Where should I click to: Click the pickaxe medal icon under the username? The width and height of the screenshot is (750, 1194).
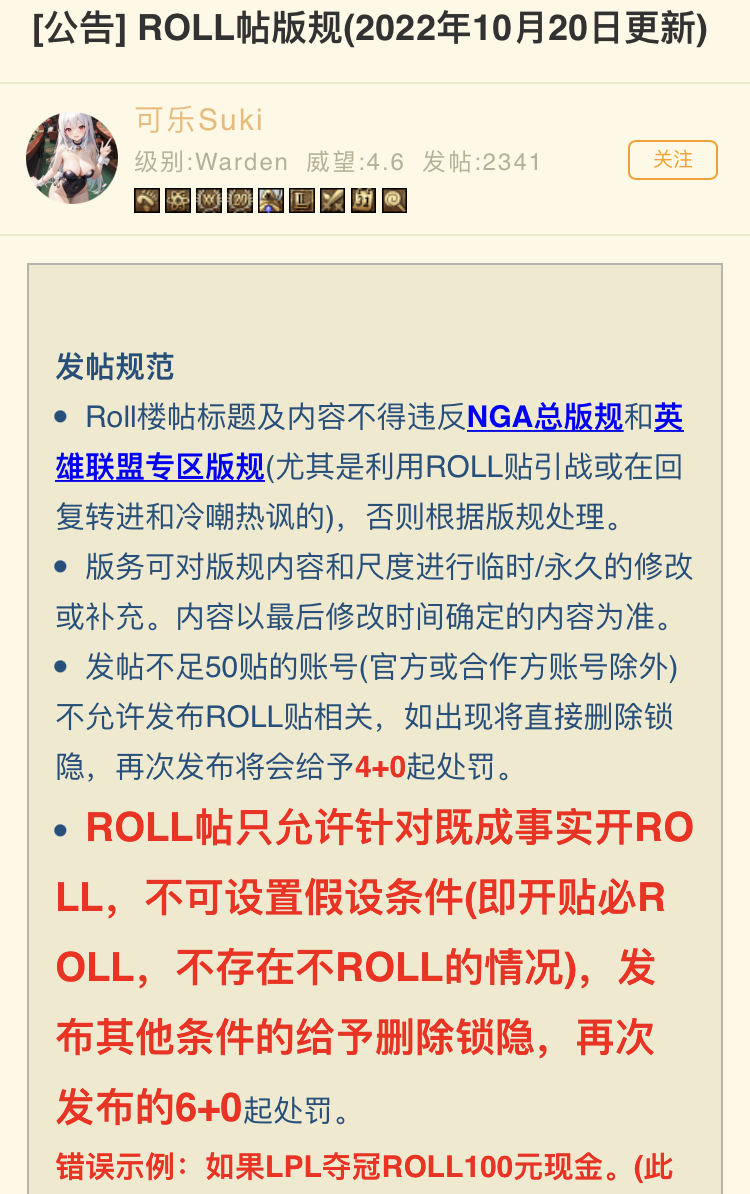point(147,199)
